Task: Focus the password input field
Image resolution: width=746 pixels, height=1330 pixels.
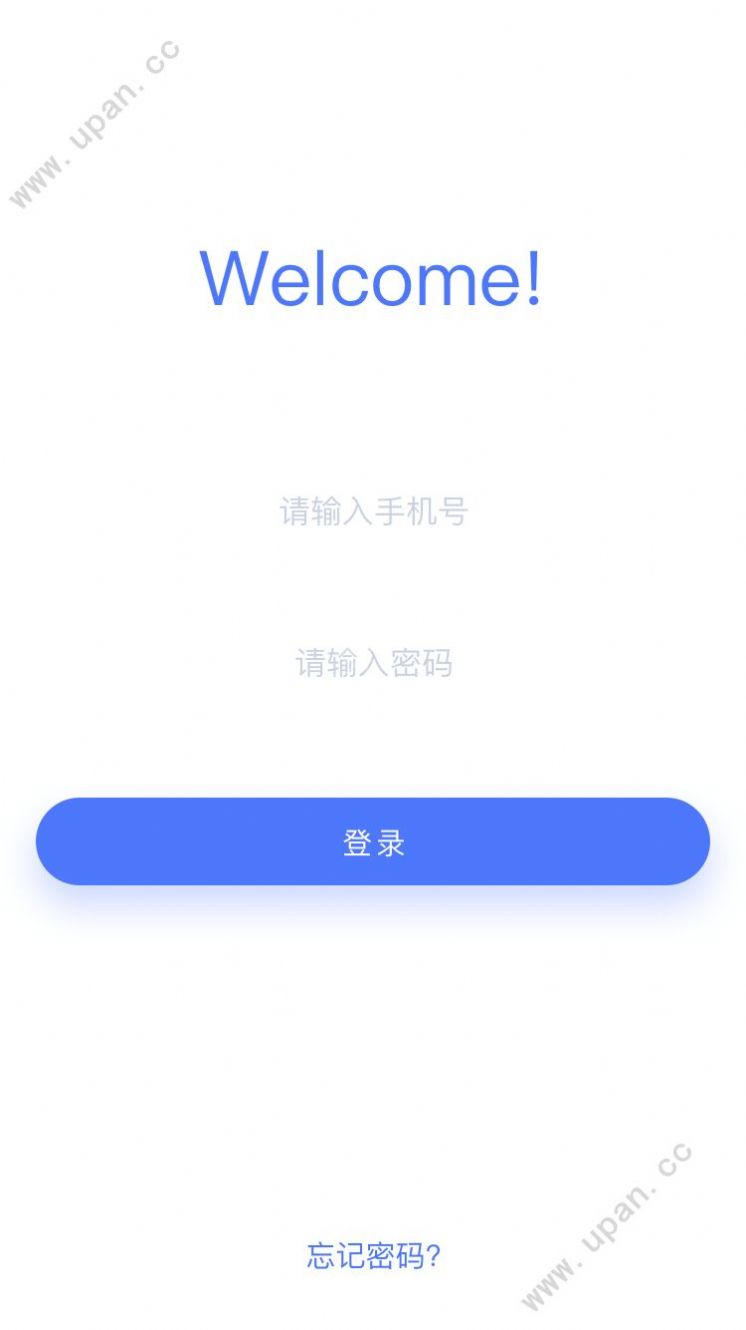Action: pos(373,663)
